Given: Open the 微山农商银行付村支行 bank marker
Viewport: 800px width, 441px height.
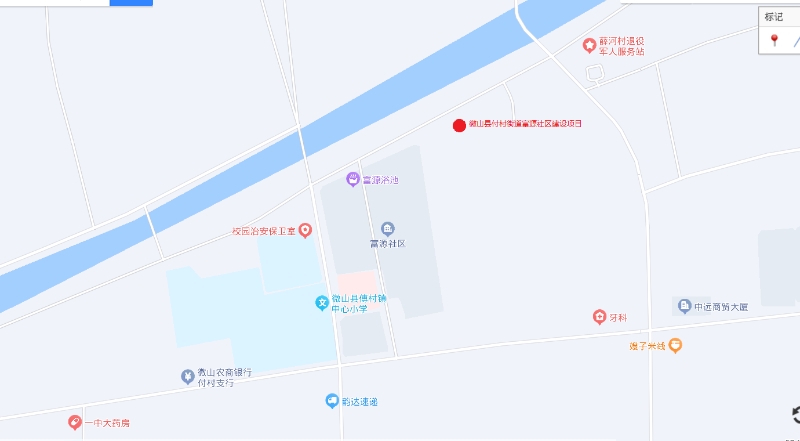Looking at the screenshot, I should [187, 377].
